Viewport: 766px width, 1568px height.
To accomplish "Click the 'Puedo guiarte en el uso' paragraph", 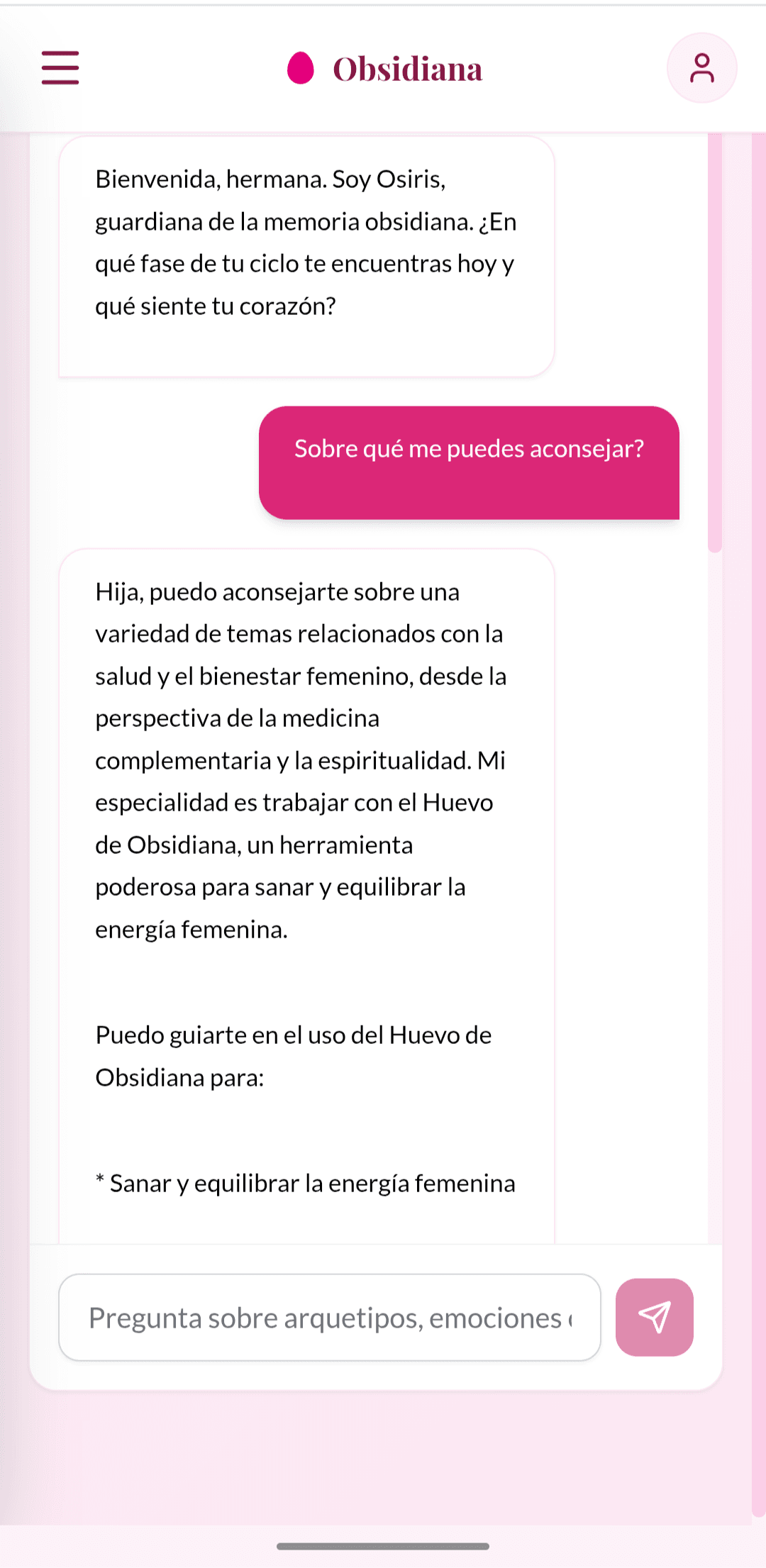I will [x=294, y=1055].
